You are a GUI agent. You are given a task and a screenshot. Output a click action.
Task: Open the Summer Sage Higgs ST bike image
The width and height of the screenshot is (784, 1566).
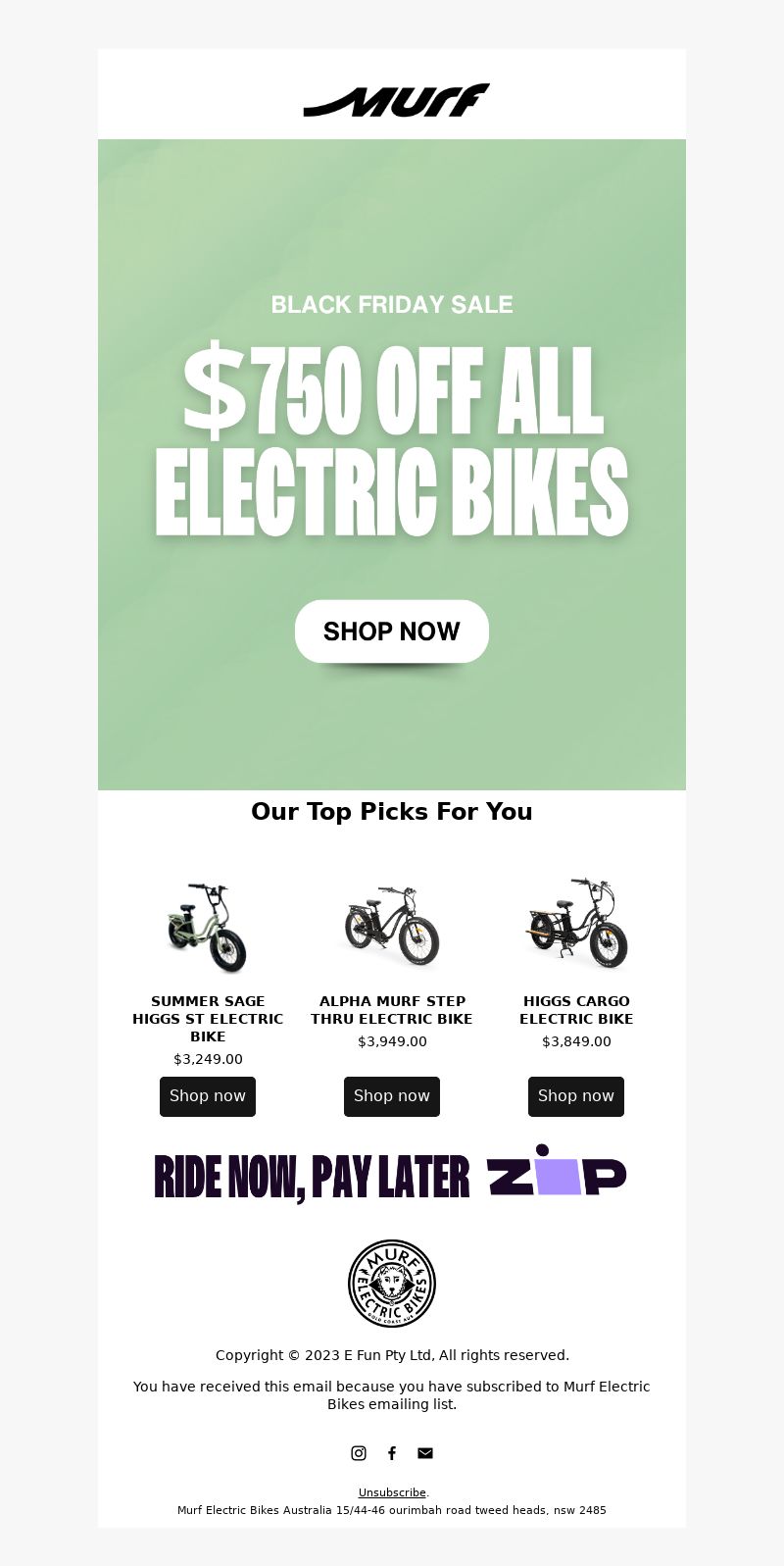tap(208, 926)
